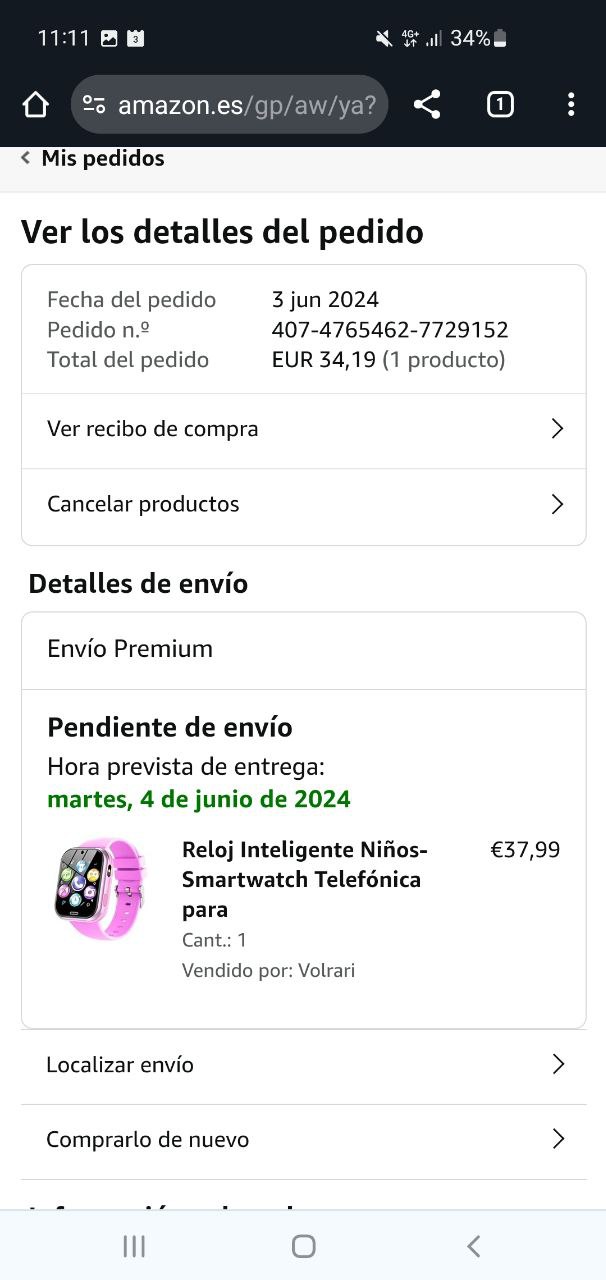Viewport: 606px width, 1280px height.
Task: Open Localizar envío
Action: click(303, 1065)
